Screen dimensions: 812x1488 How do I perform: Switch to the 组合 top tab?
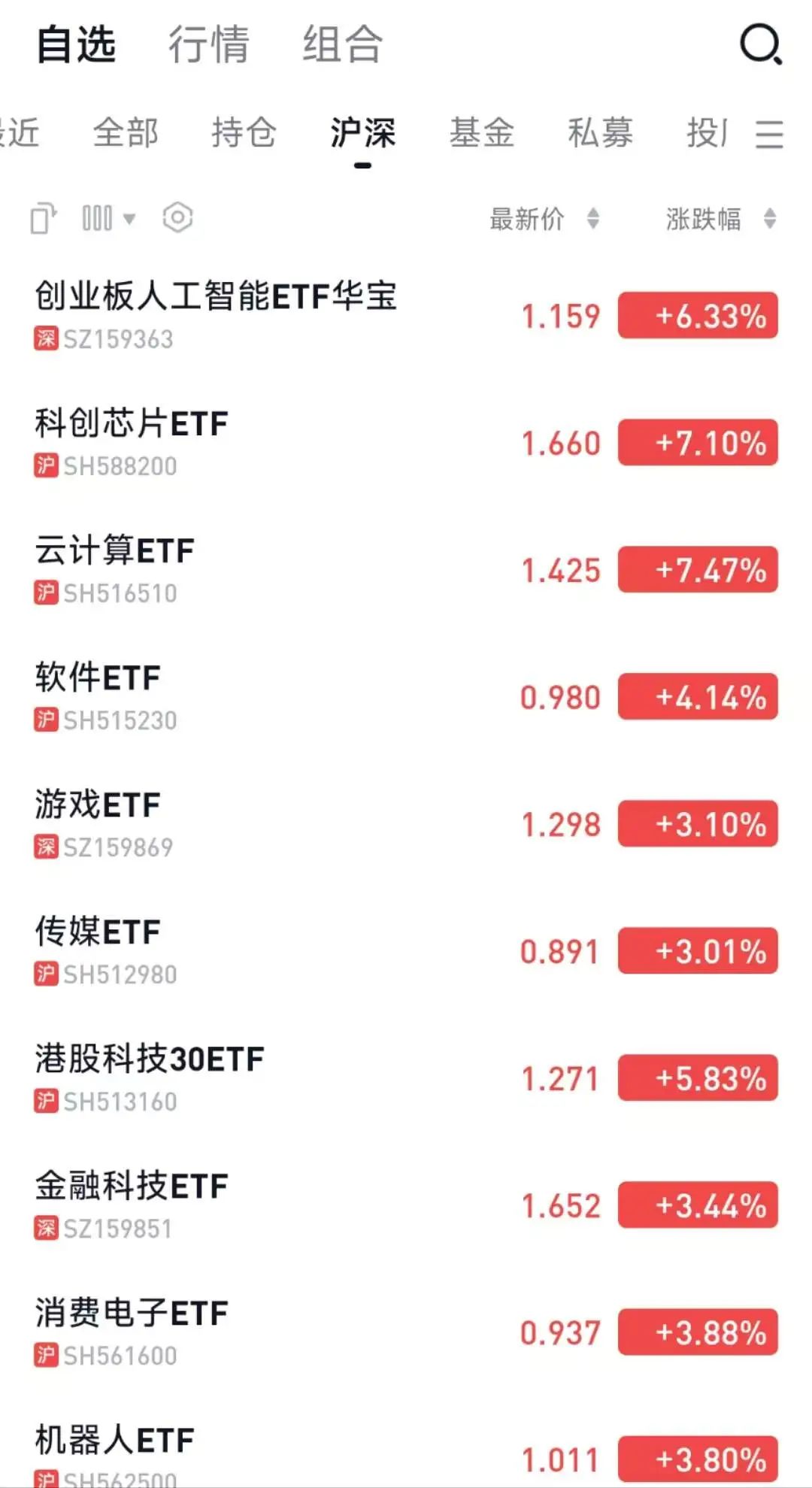click(x=342, y=44)
